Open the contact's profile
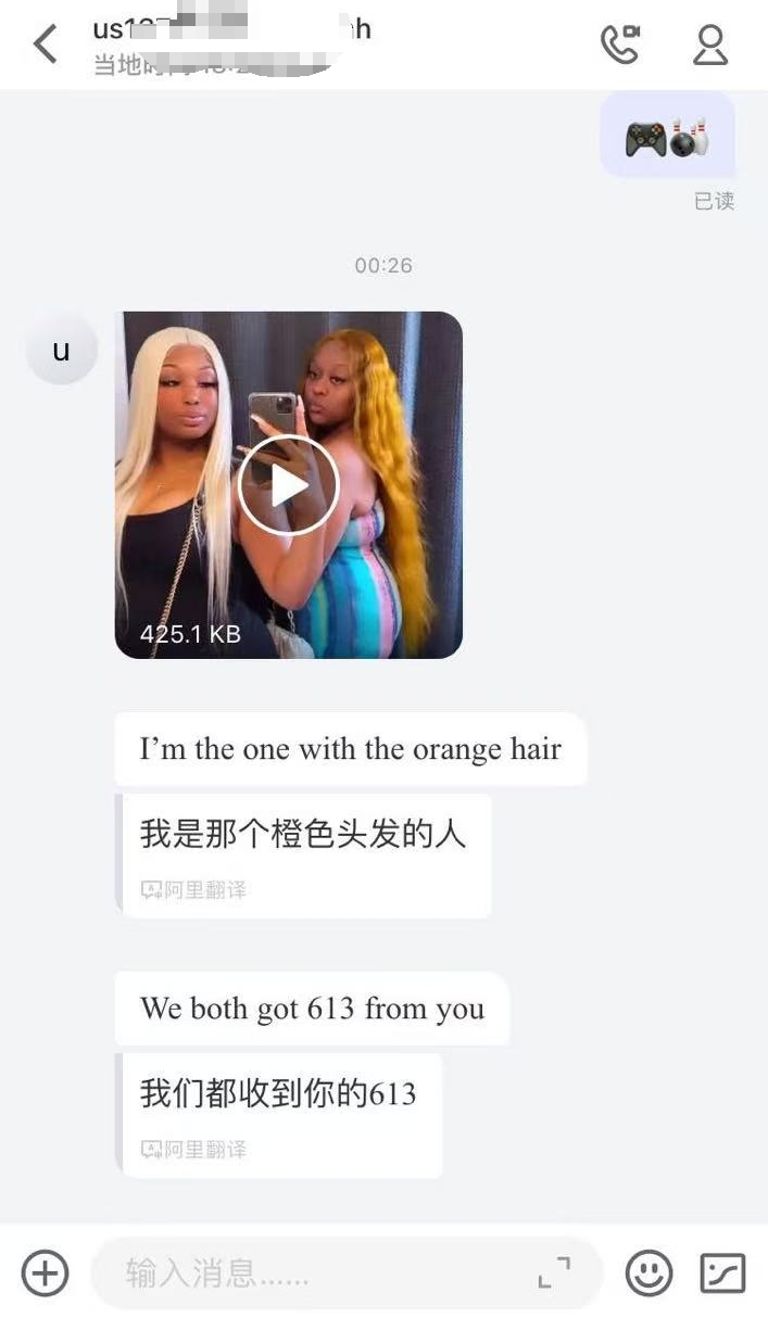 pos(710,44)
